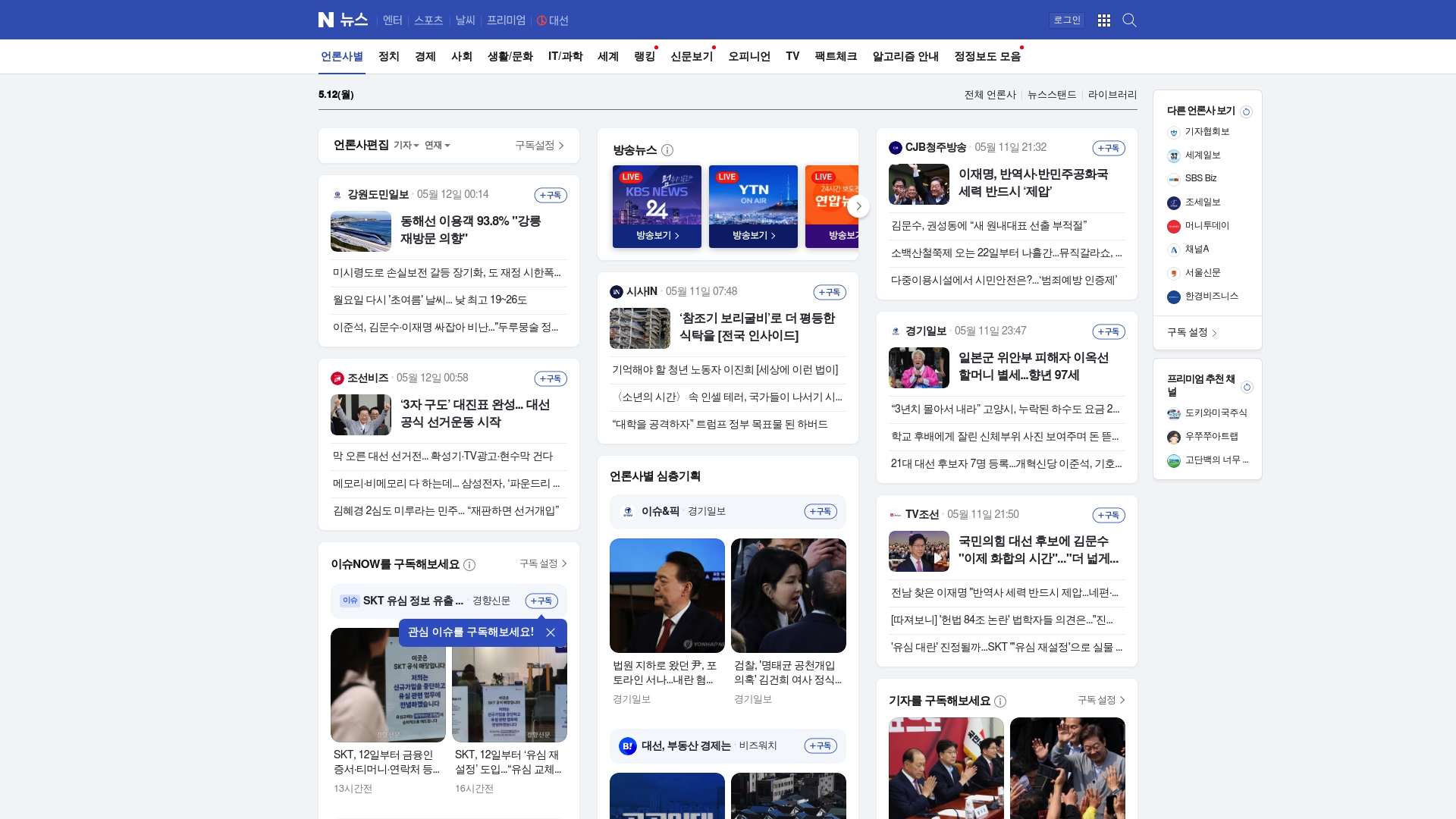The height and width of the screenshot is (819, 1456).
Task: Subscribe to TV조선
Action: (x=1108, y=516)
